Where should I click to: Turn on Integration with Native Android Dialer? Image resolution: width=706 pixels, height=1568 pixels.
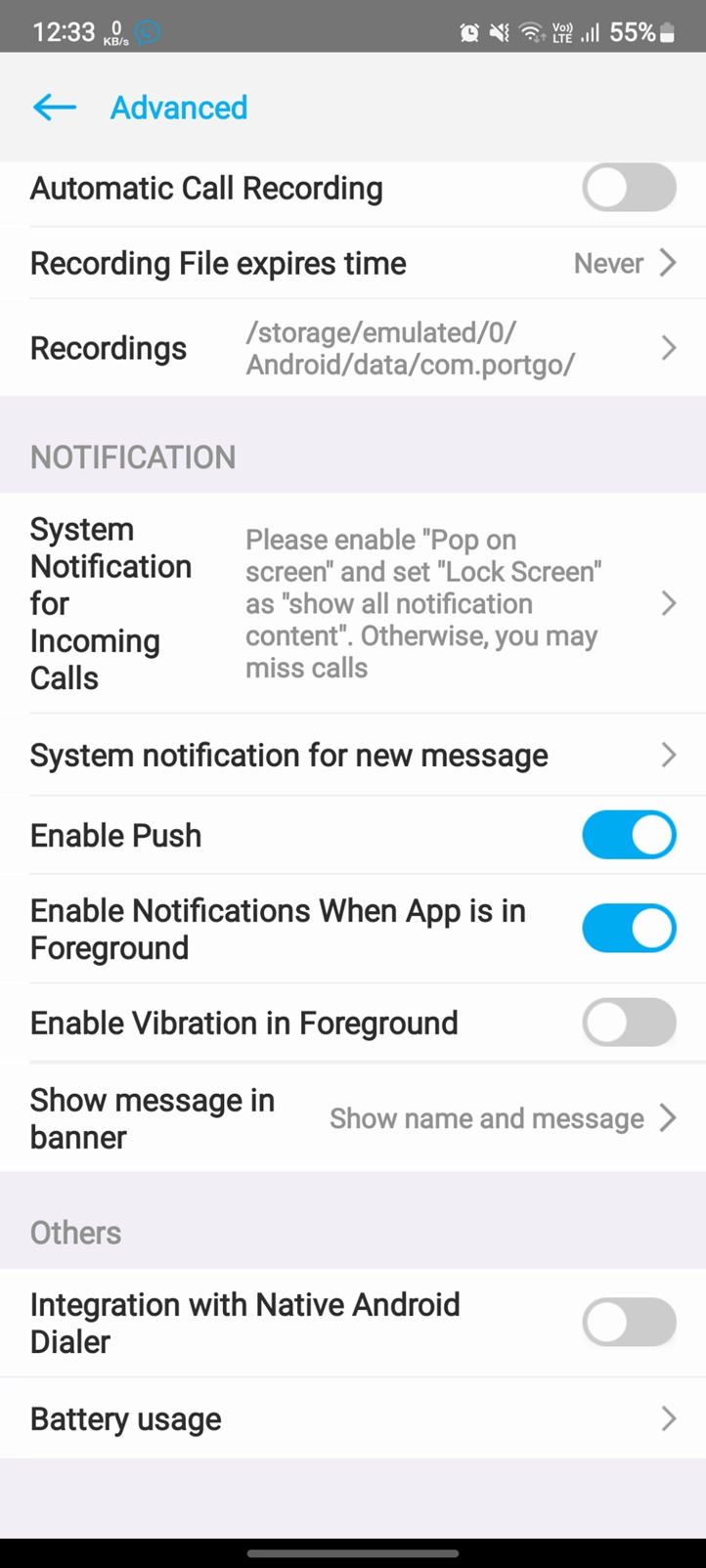click(629, 1323)
